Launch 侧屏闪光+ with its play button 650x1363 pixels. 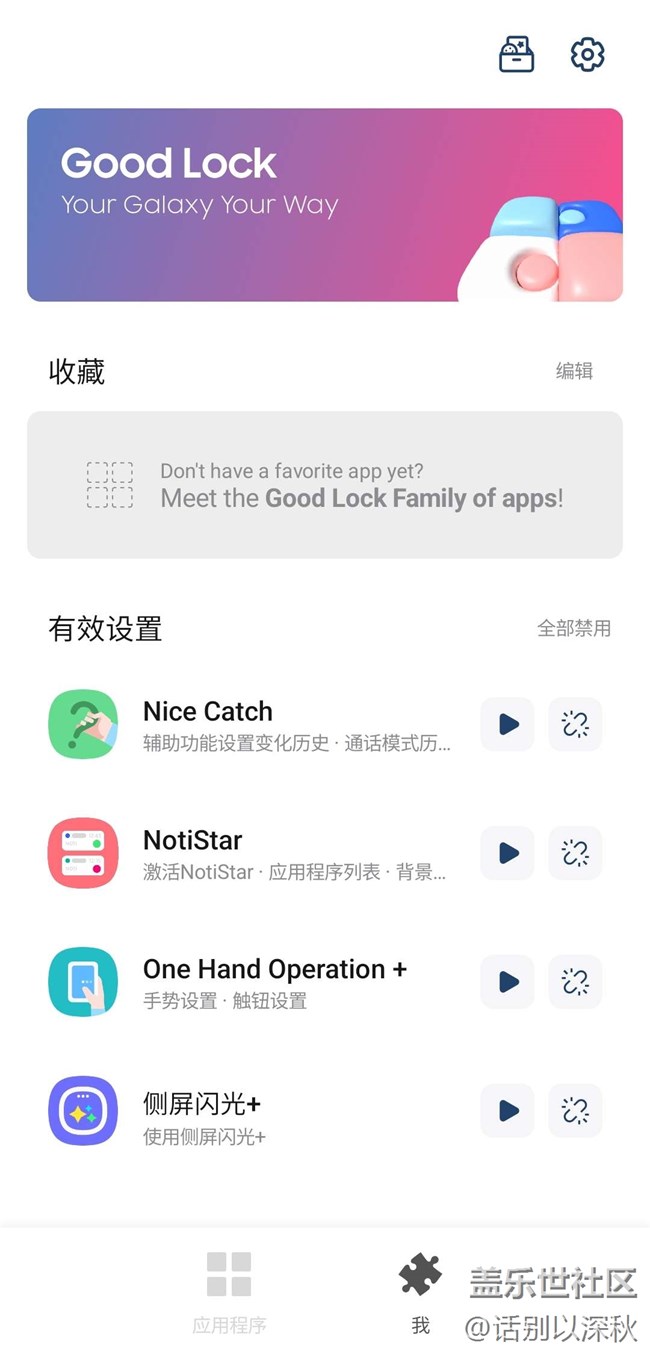click(507, 1111)
